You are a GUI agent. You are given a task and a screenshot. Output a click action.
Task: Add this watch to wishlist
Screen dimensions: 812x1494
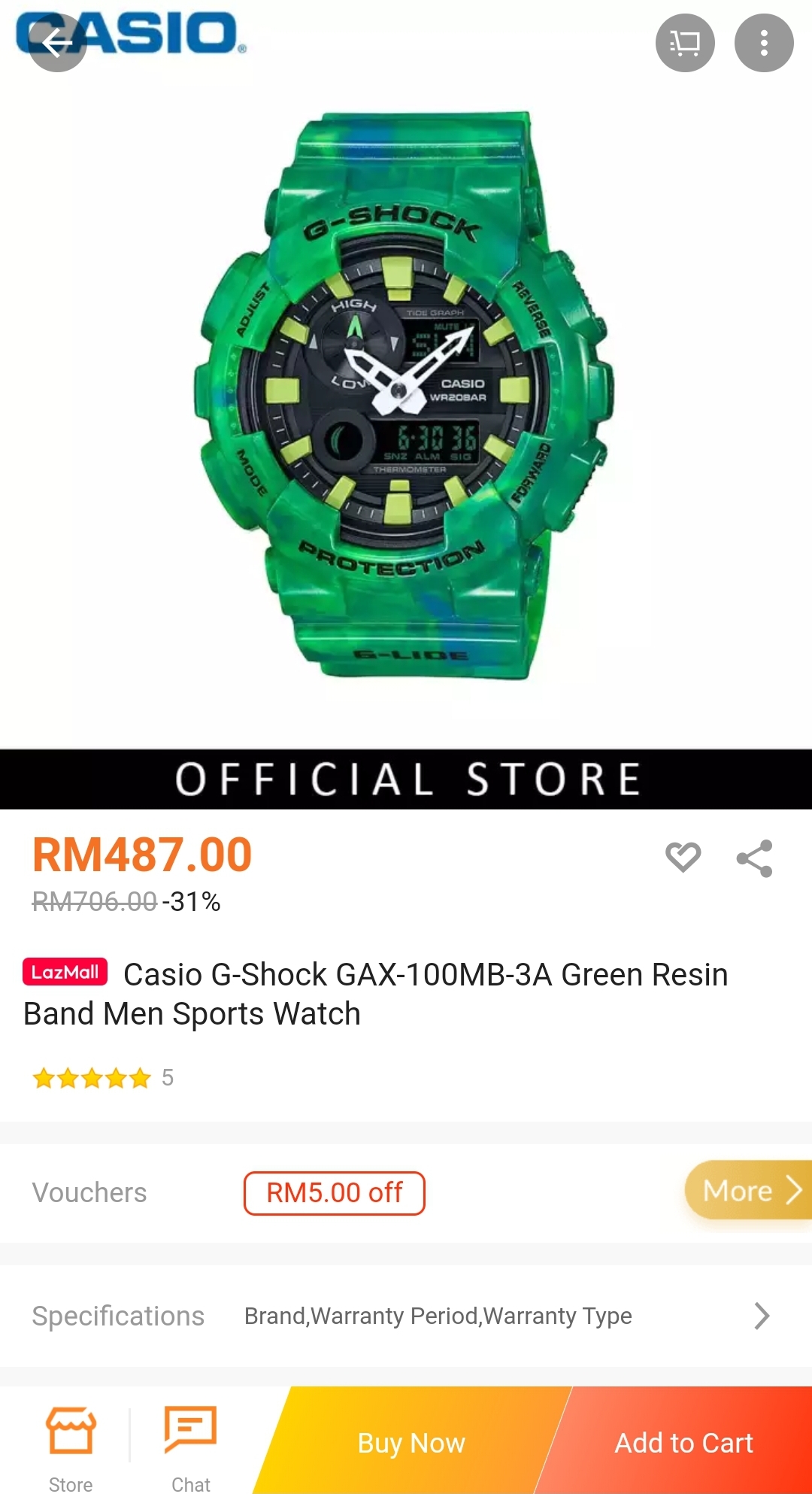[683, 857]
